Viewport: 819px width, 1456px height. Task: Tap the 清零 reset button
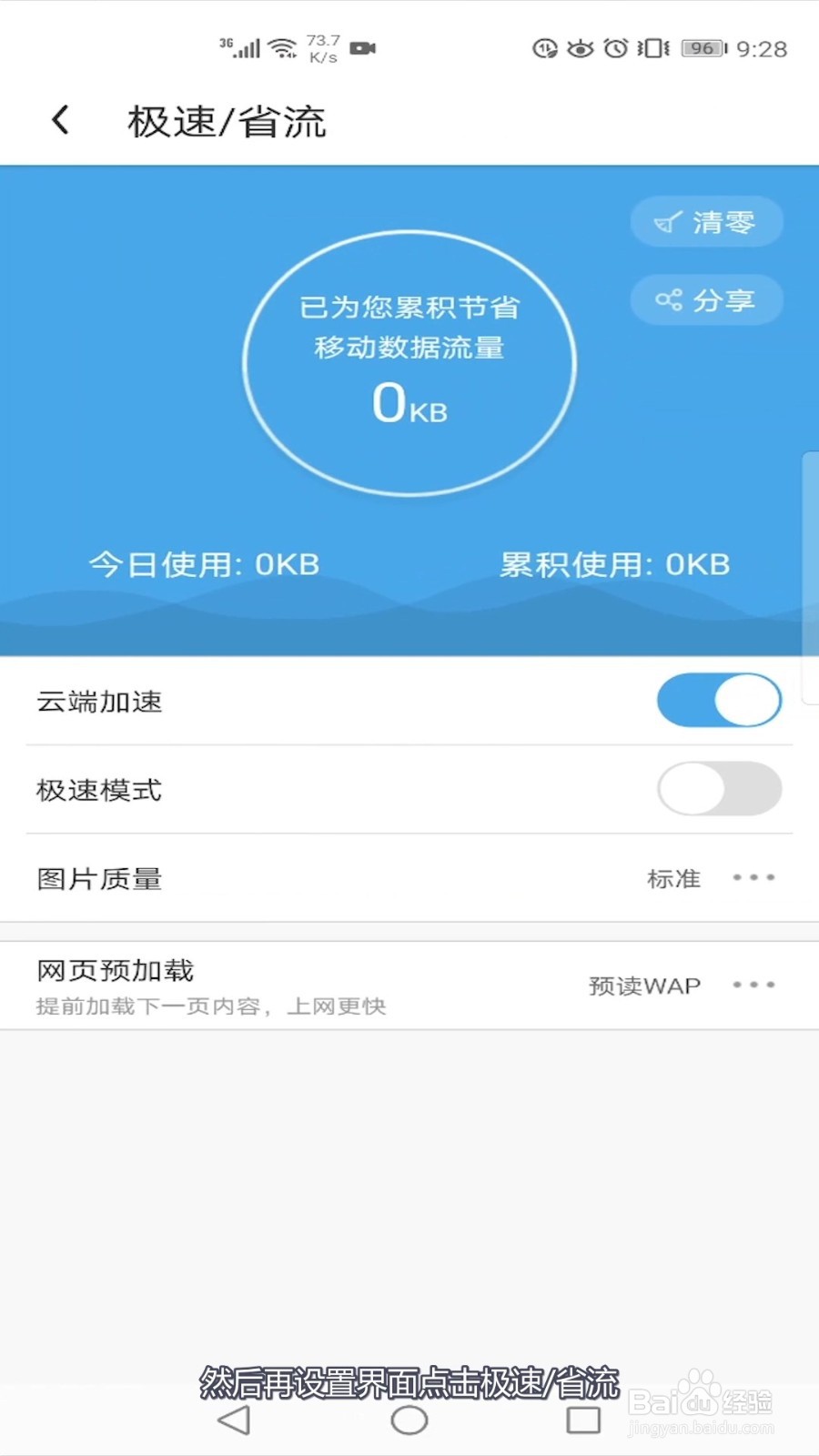(706, 222)
